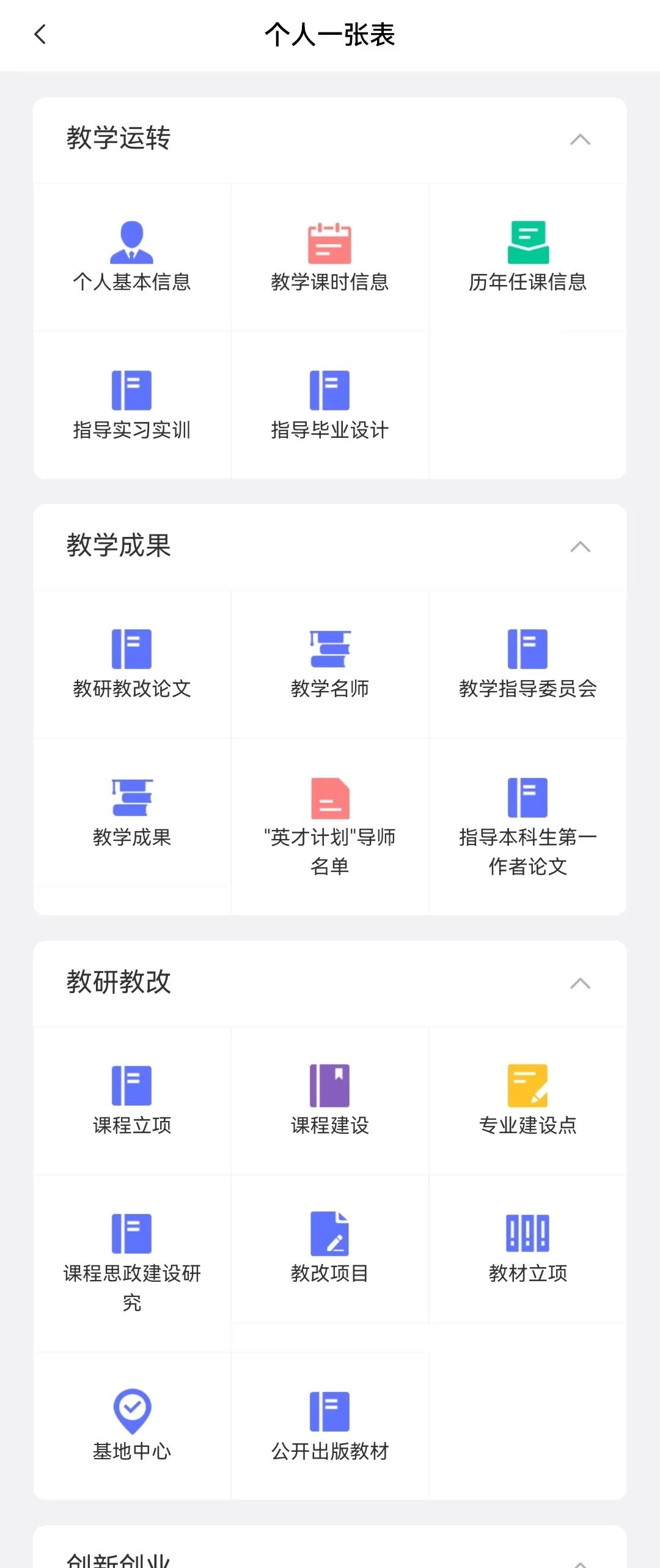660x1568 pixels.
Task: Collapse the 教学运转 section
Action: (580, 139)
